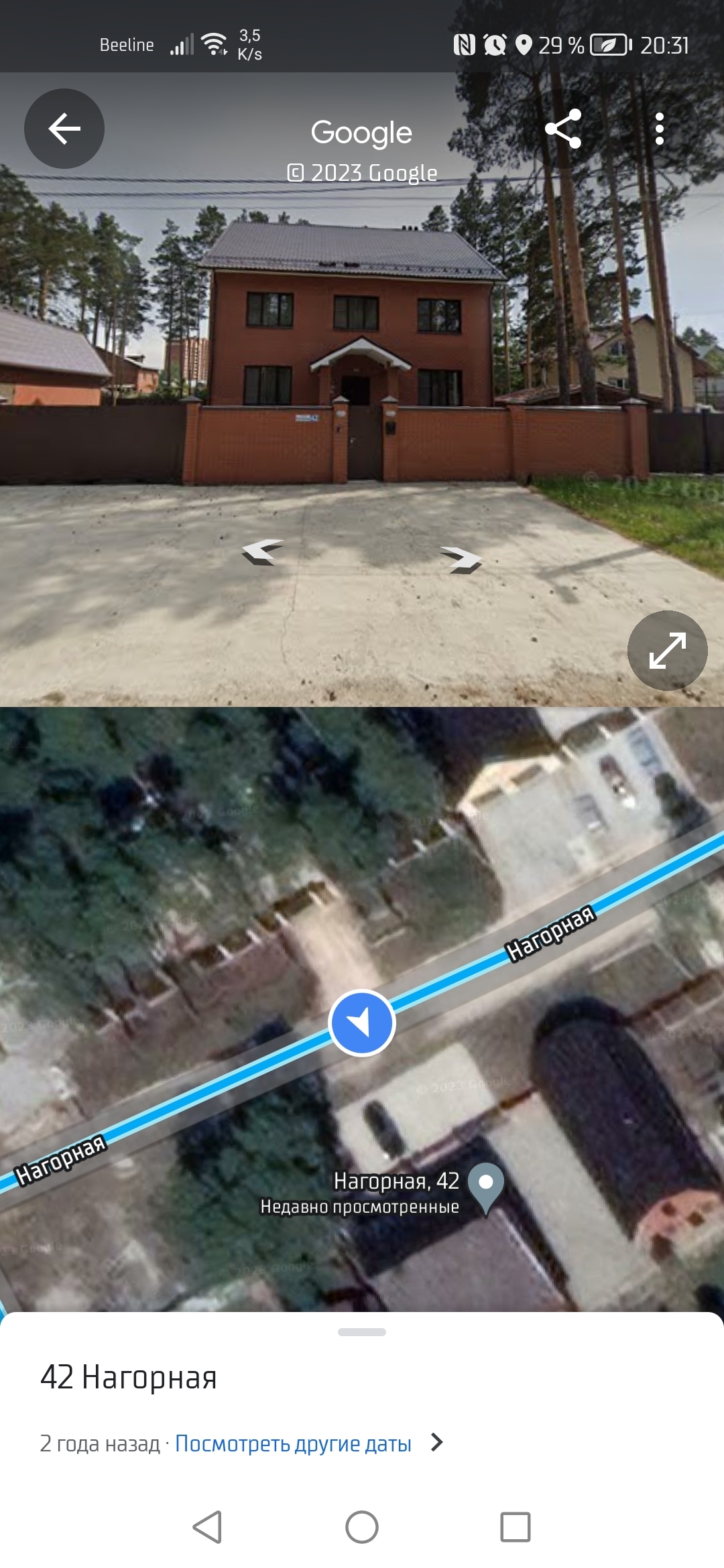Move left along the street with the arrow
Image resolution: width=724 pixels, height=1568 pixels.
pyautogui.click(x=262, y=552)
